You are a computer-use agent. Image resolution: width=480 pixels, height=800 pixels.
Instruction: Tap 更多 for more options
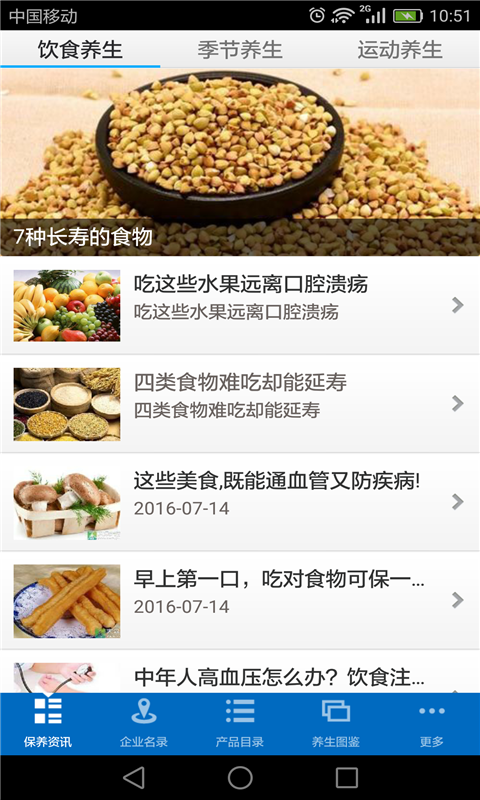pyautogui.click(x=432, y=723)
